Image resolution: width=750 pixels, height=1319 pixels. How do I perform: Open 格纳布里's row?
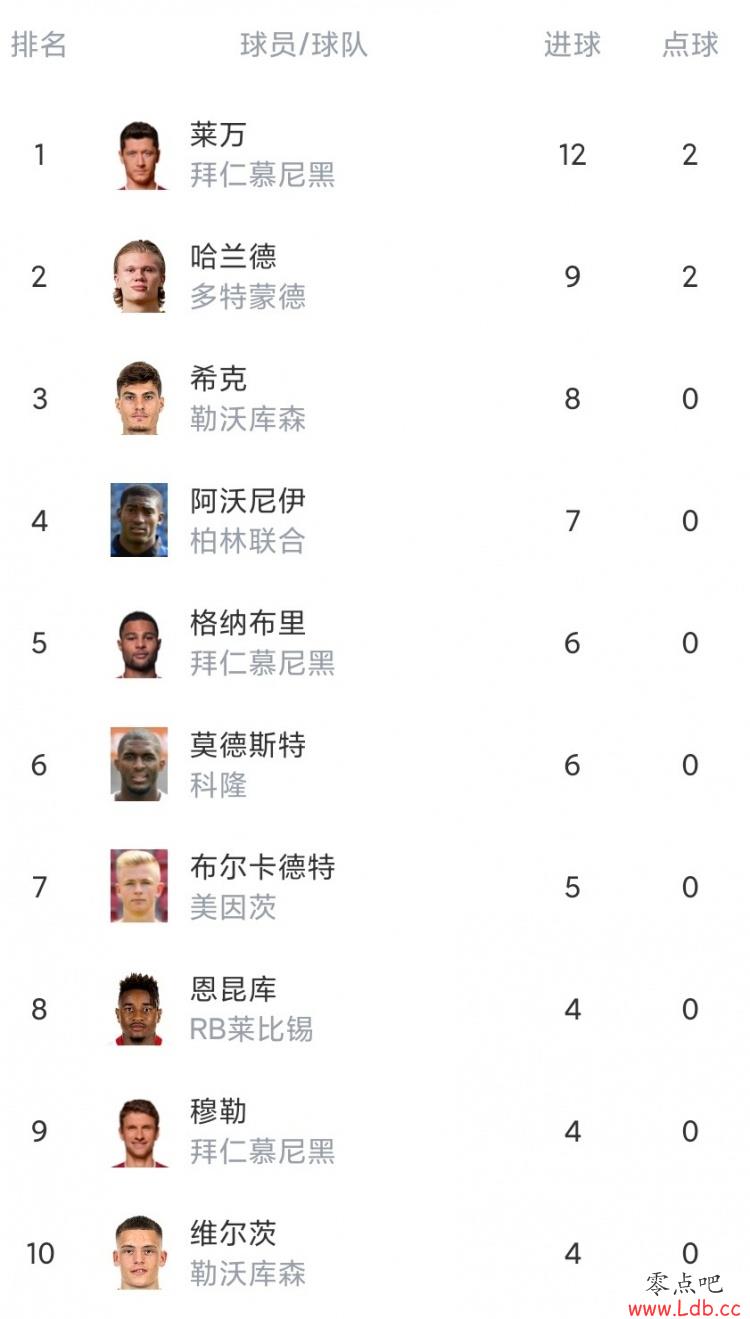pos(375,643)
